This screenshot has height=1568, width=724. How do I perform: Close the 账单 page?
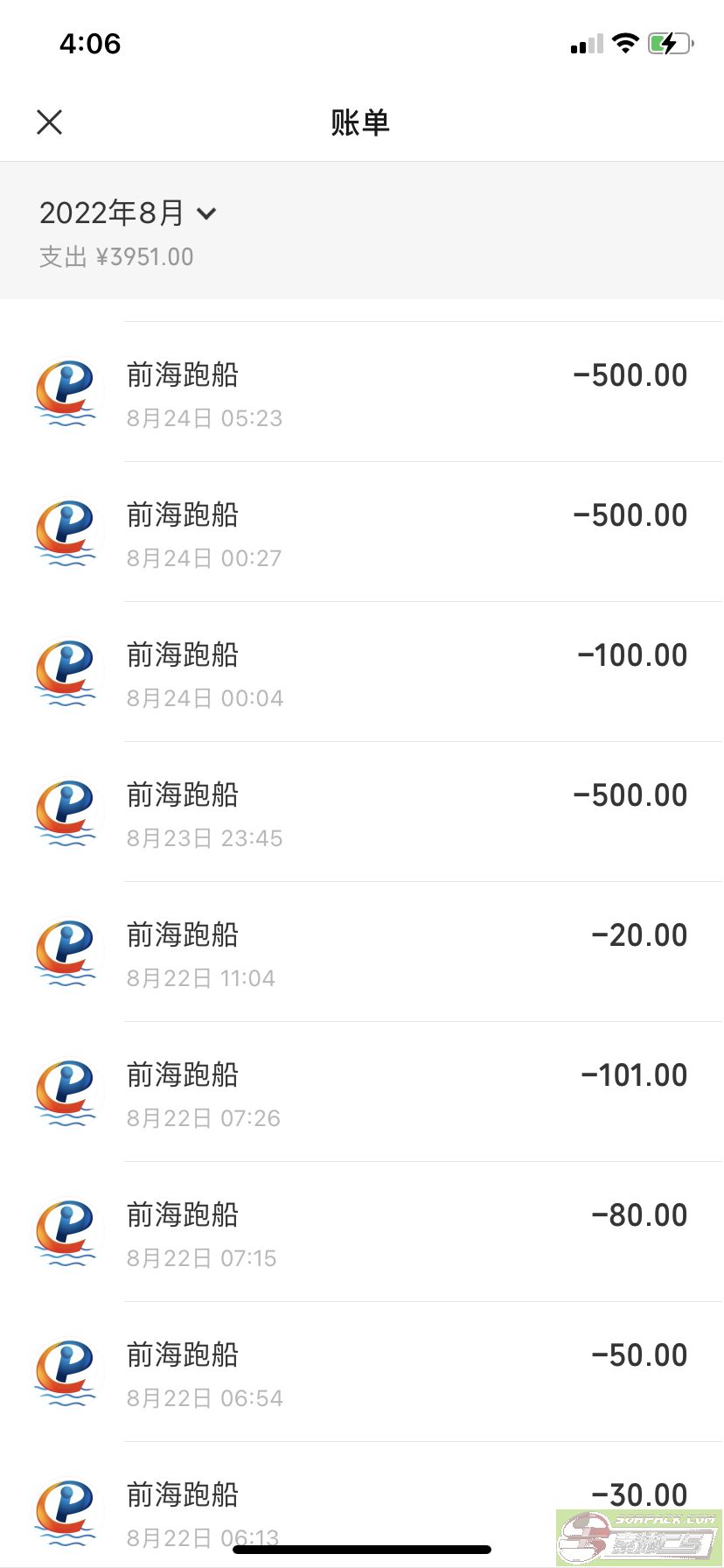pos(50,122)
